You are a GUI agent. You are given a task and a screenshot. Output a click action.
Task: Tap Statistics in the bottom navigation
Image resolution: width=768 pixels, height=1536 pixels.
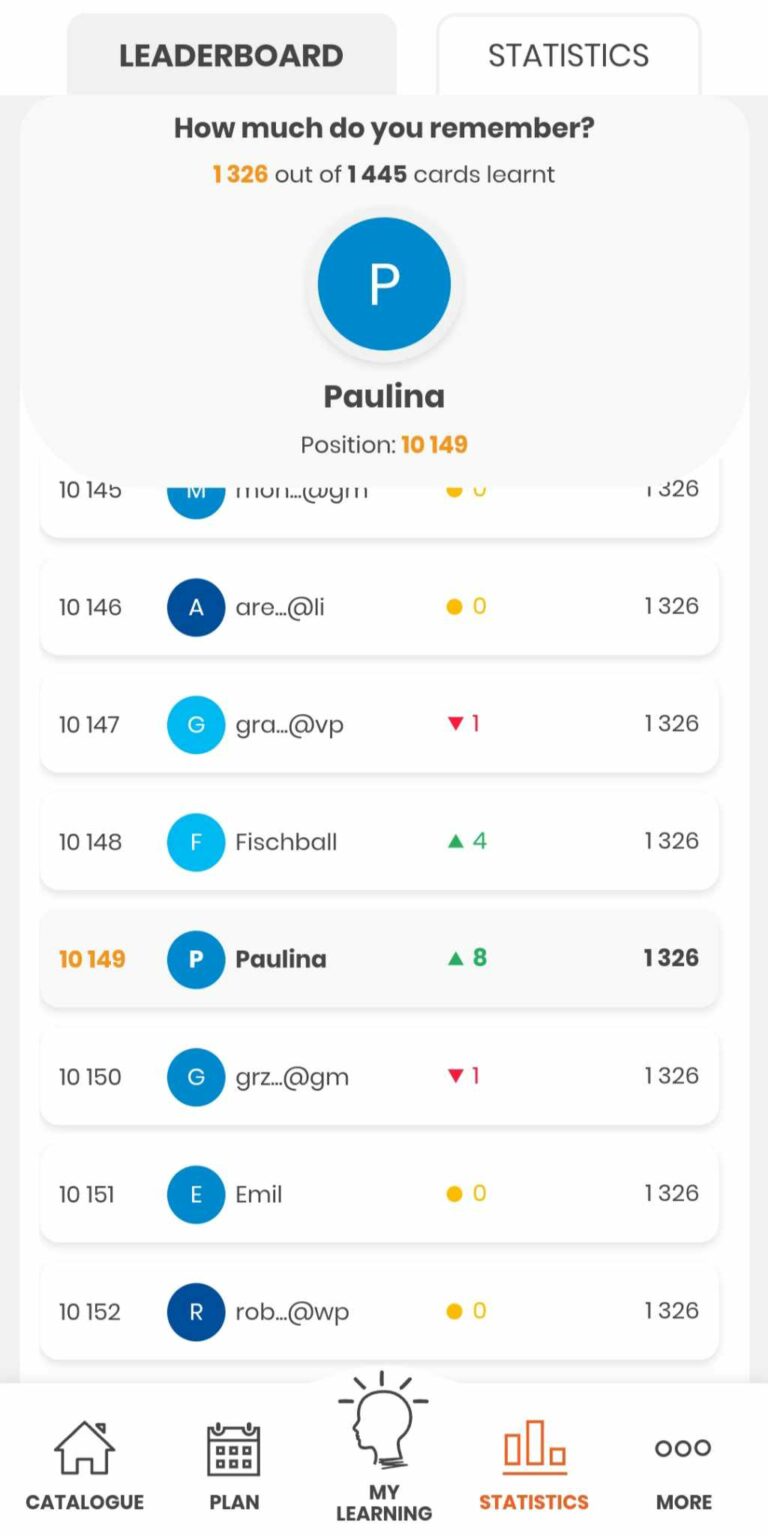click(x=534, y=1465)
